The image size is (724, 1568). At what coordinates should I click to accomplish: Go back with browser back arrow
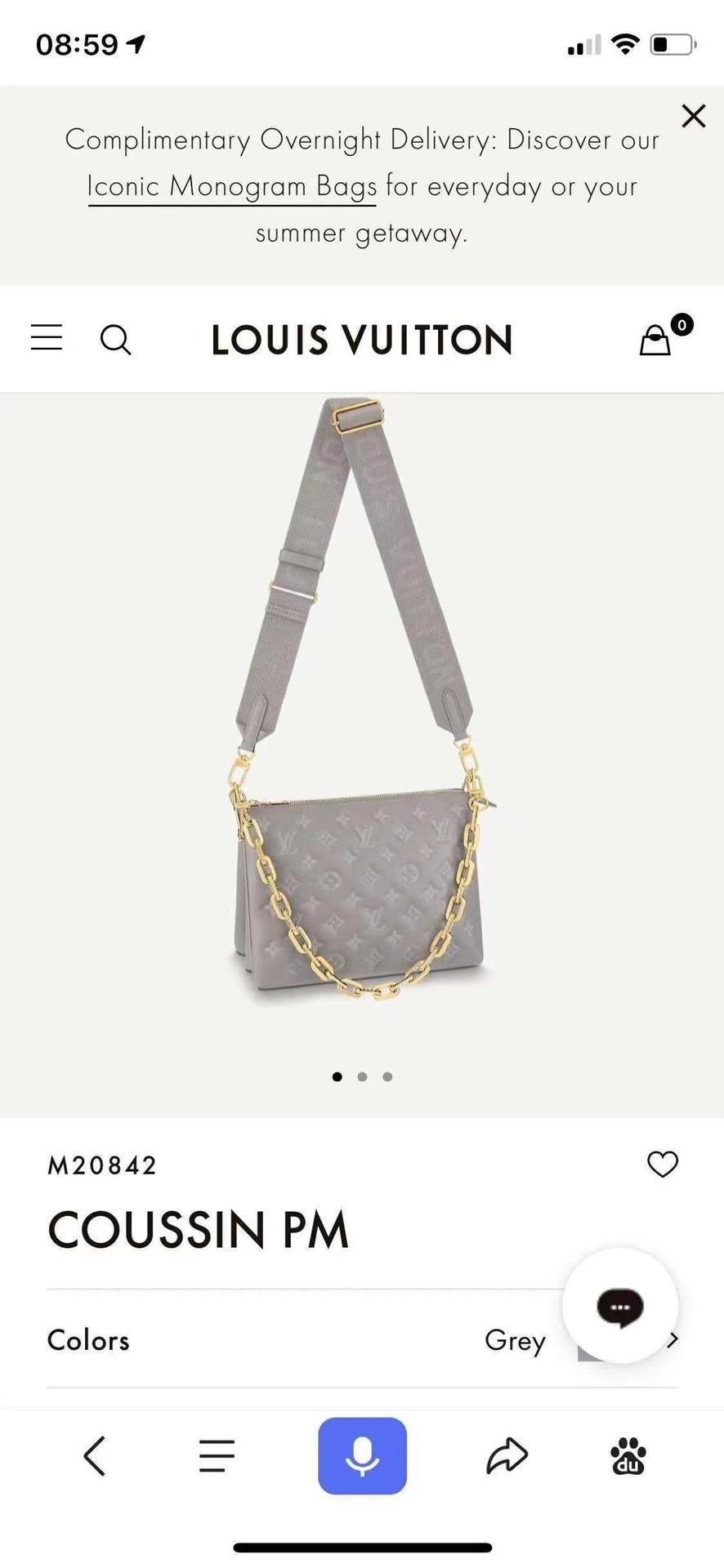[95, 1456]
